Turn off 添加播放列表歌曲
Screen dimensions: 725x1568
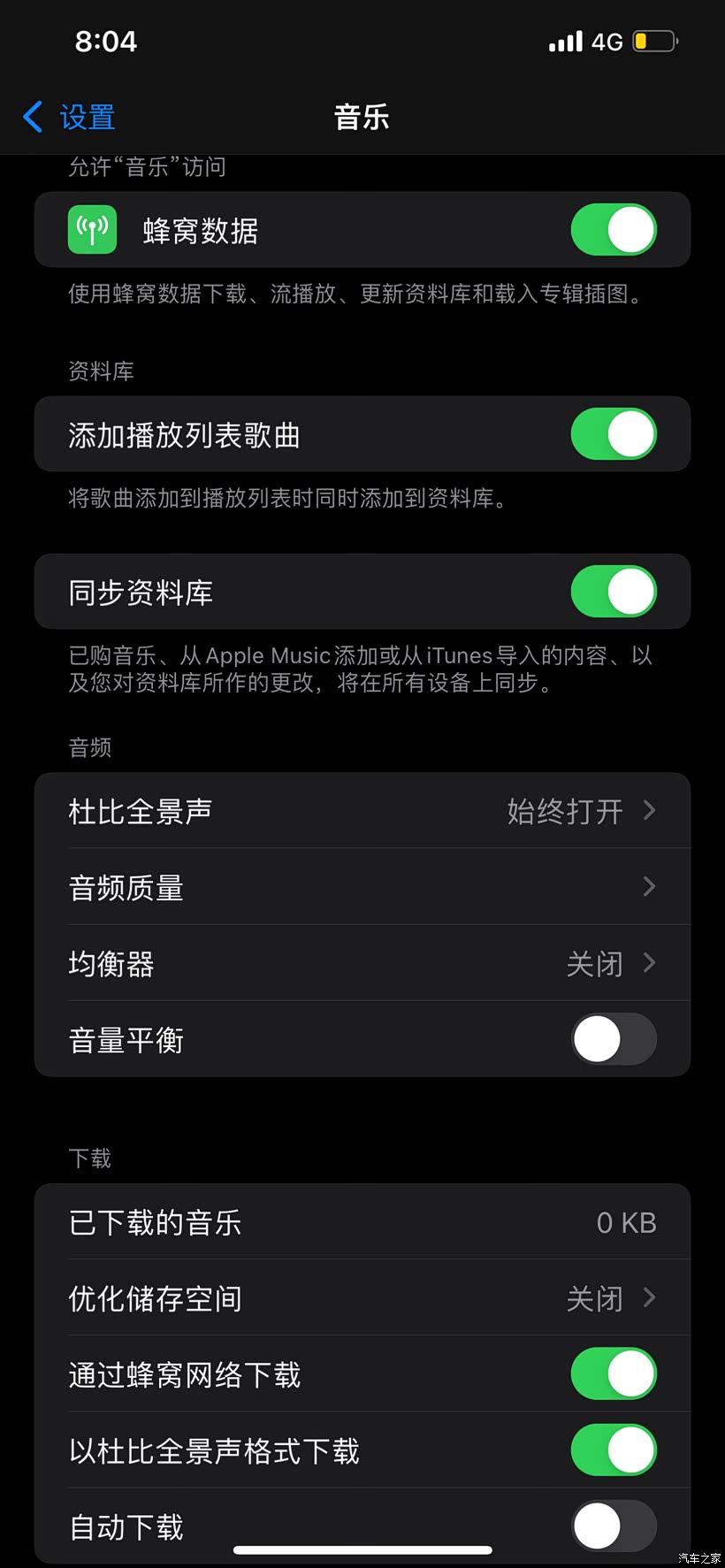[x=614, y=434]
